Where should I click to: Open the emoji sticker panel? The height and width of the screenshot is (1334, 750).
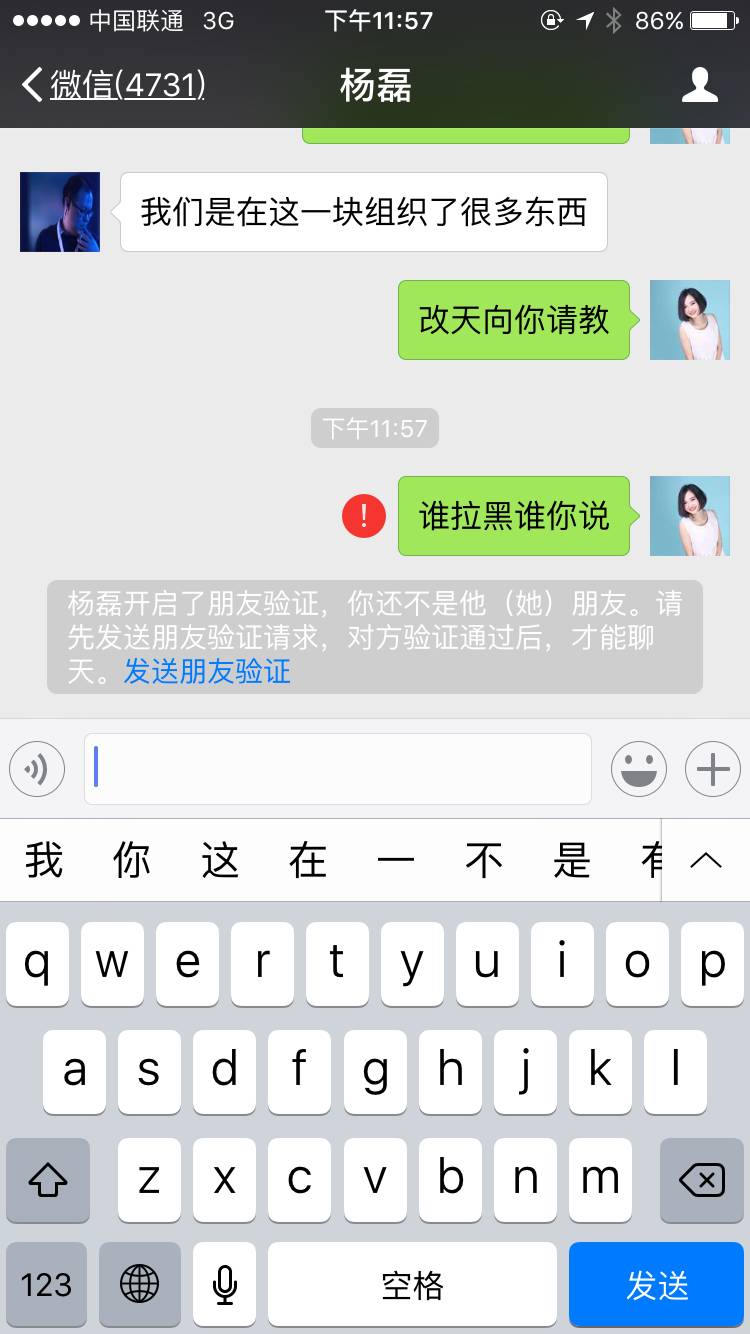tap(638, 769)
